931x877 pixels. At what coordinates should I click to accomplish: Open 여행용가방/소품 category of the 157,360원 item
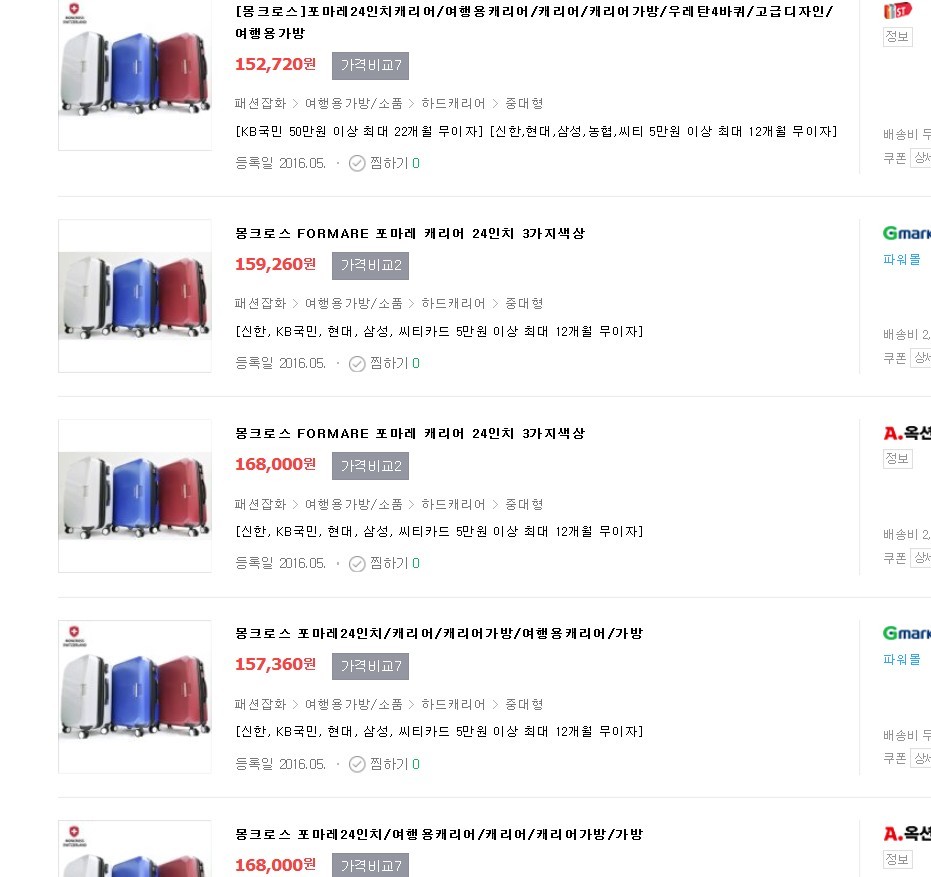click(x=353, y=704)
